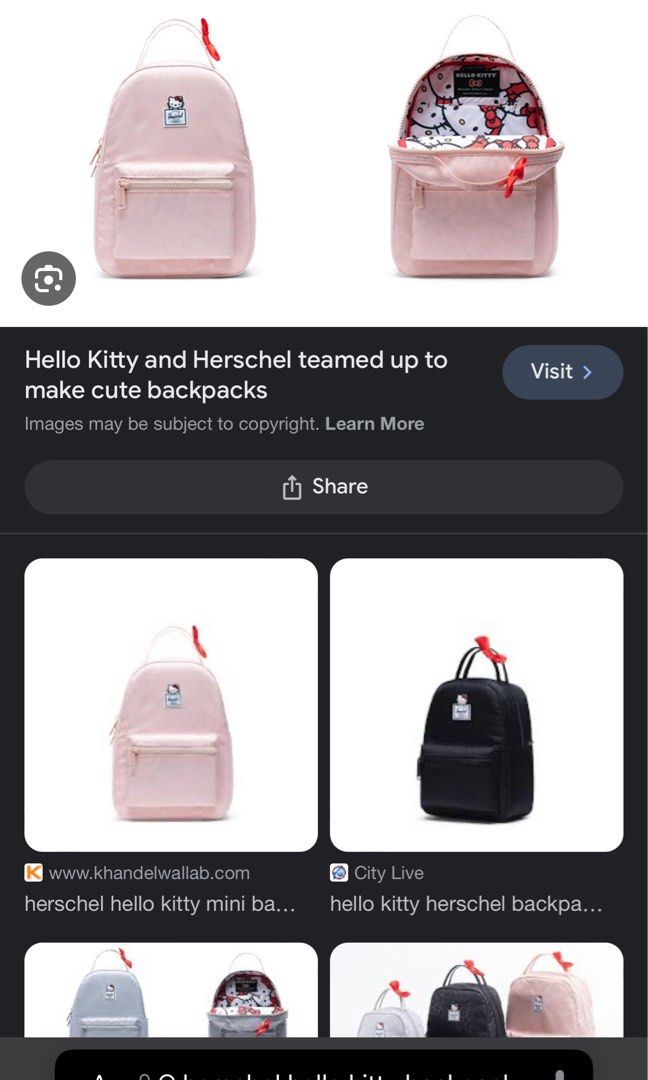Tap the search bar at the bottom
This screenshot has width=648, height=1080.
pyautogui.click(x=324, y=1065)
